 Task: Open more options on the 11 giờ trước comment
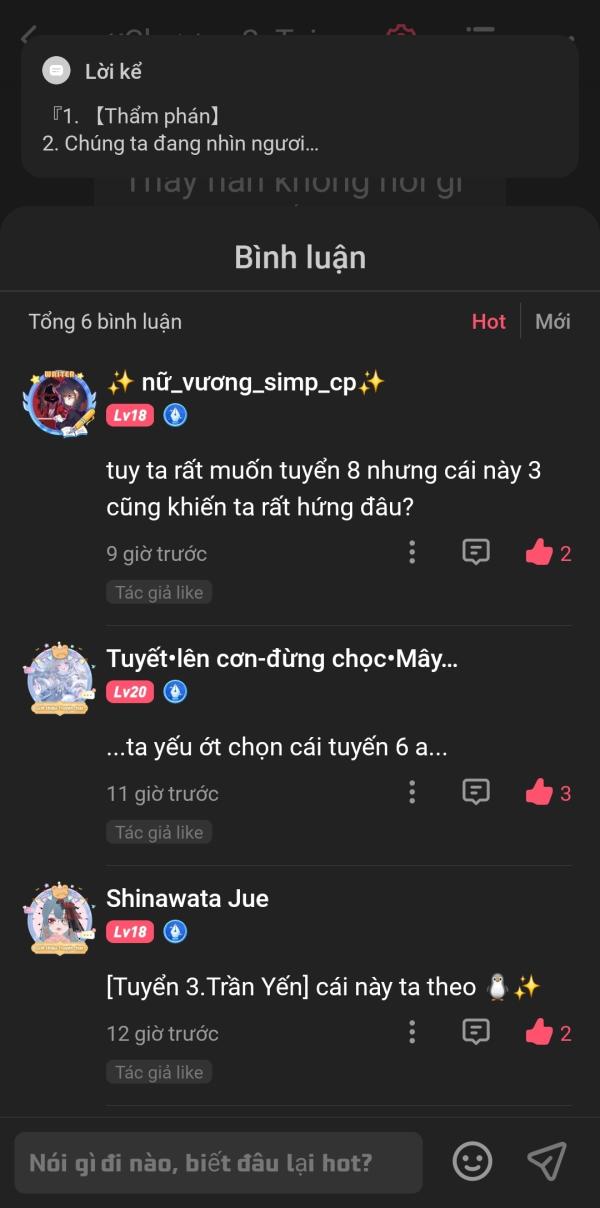click(x=412, y=792)
